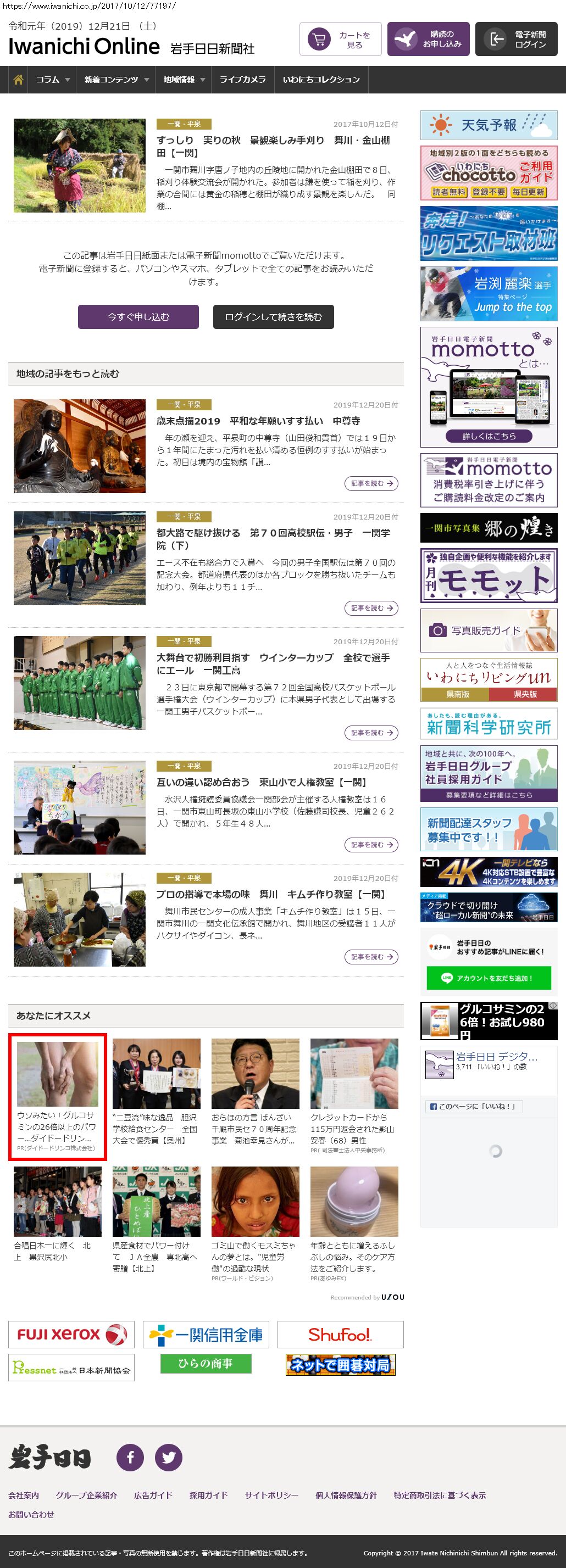Go to home via house icon
This screenshot has width=566, height=1568.
[x=18, y=80]
